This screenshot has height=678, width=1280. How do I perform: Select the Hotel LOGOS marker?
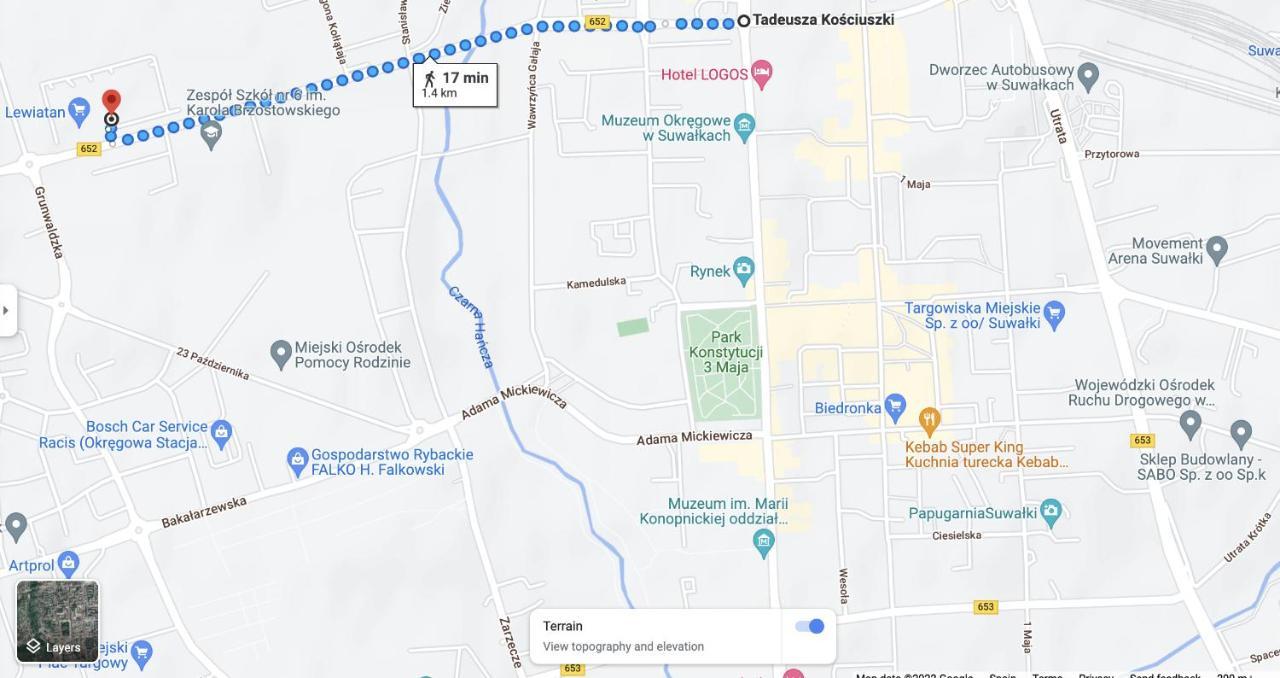point(762,73)
